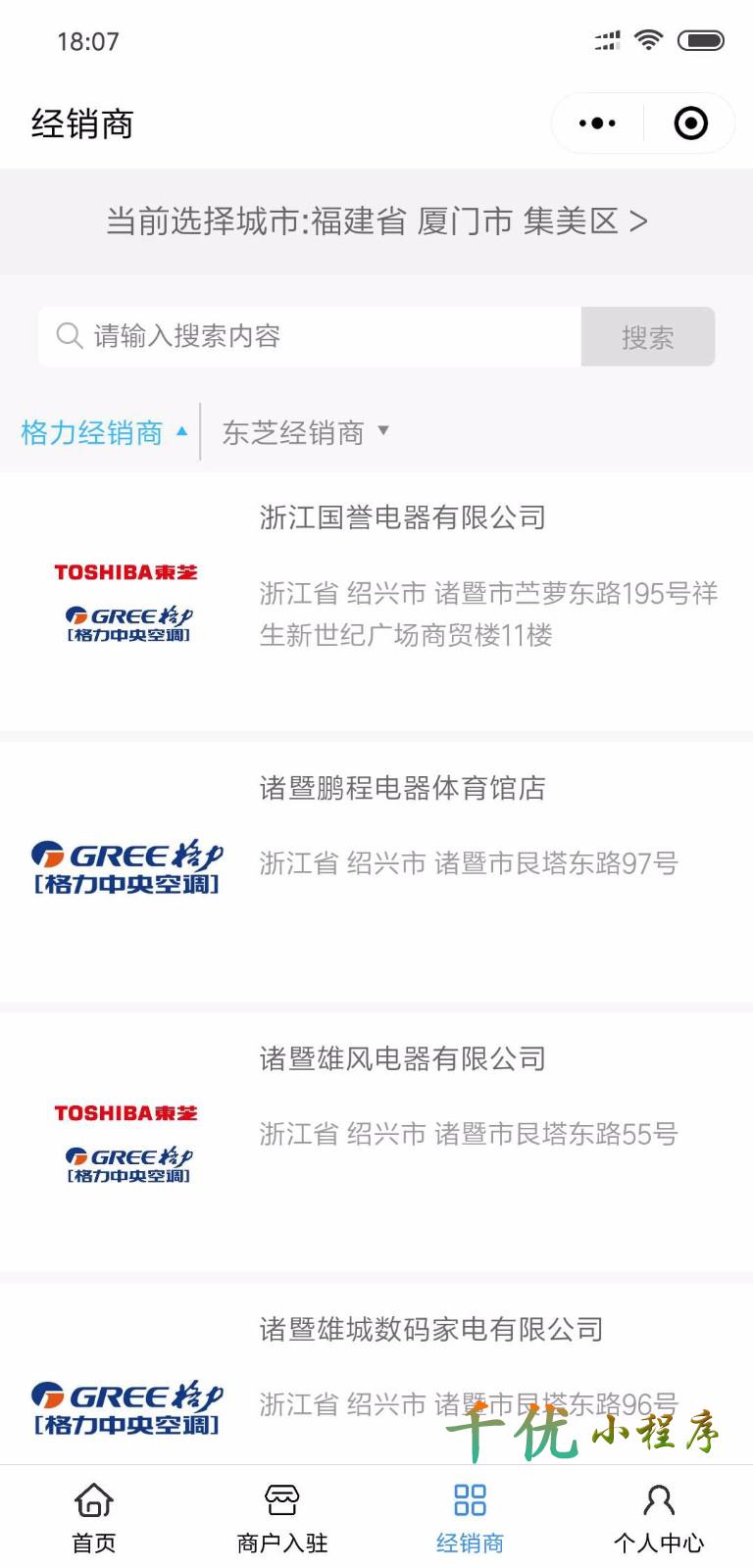Expand the 格力经销商 dropdown
Viewport: 753px width, 1568px height.
click(x=103, y=432)
